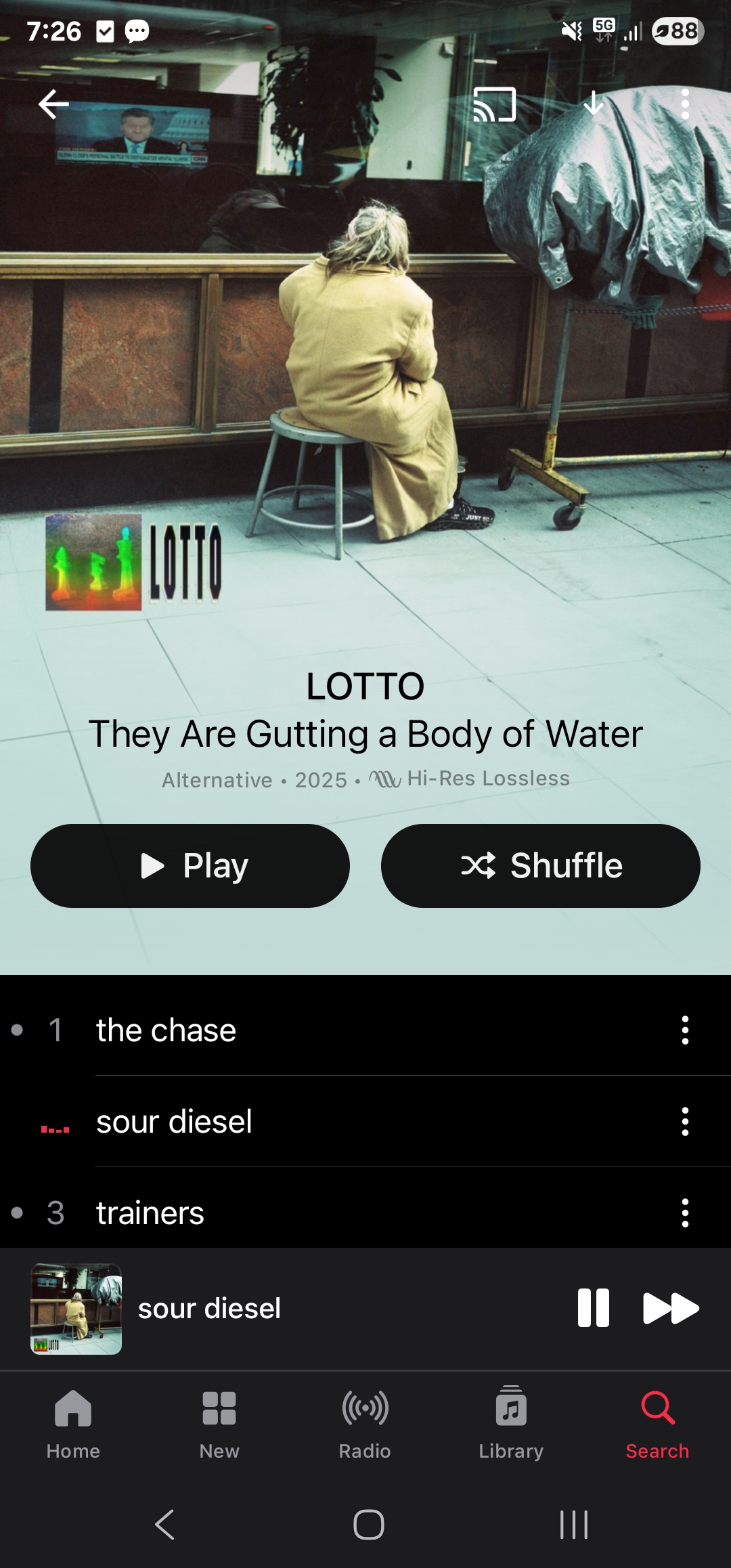Open options for "sour diesel" track
Screen dimensions: 731x1568
click(x=685, y=1122)
